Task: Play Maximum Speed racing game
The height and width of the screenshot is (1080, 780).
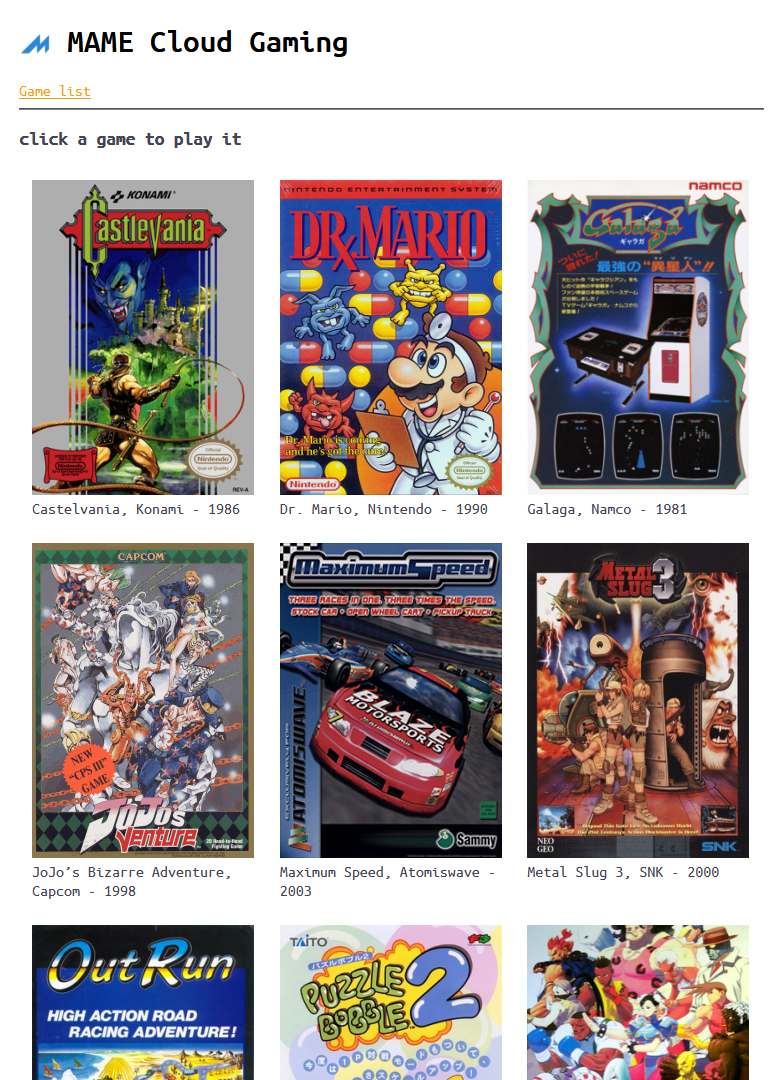Action: click(391, 700)
